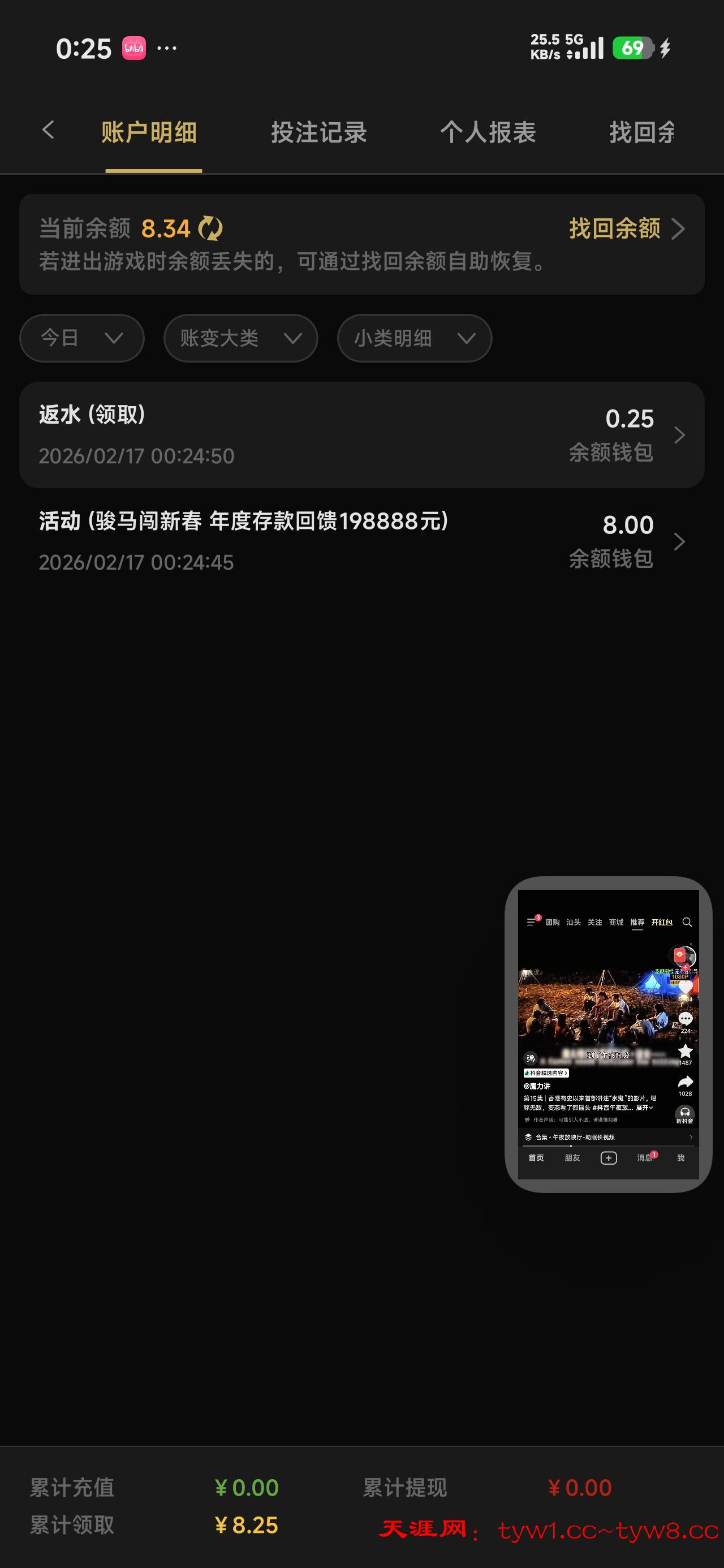This screenshot has height=1568, width=724.
Task: Refresh the current balance amount
Action: 210,229
